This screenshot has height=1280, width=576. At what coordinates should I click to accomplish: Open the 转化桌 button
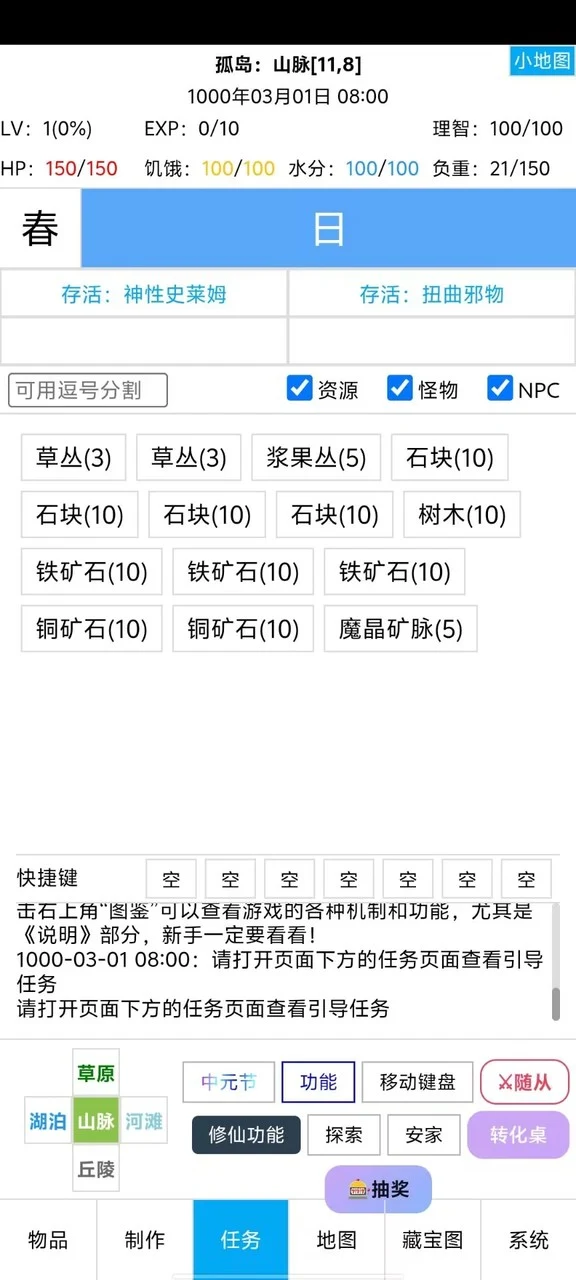point(518,1135)
